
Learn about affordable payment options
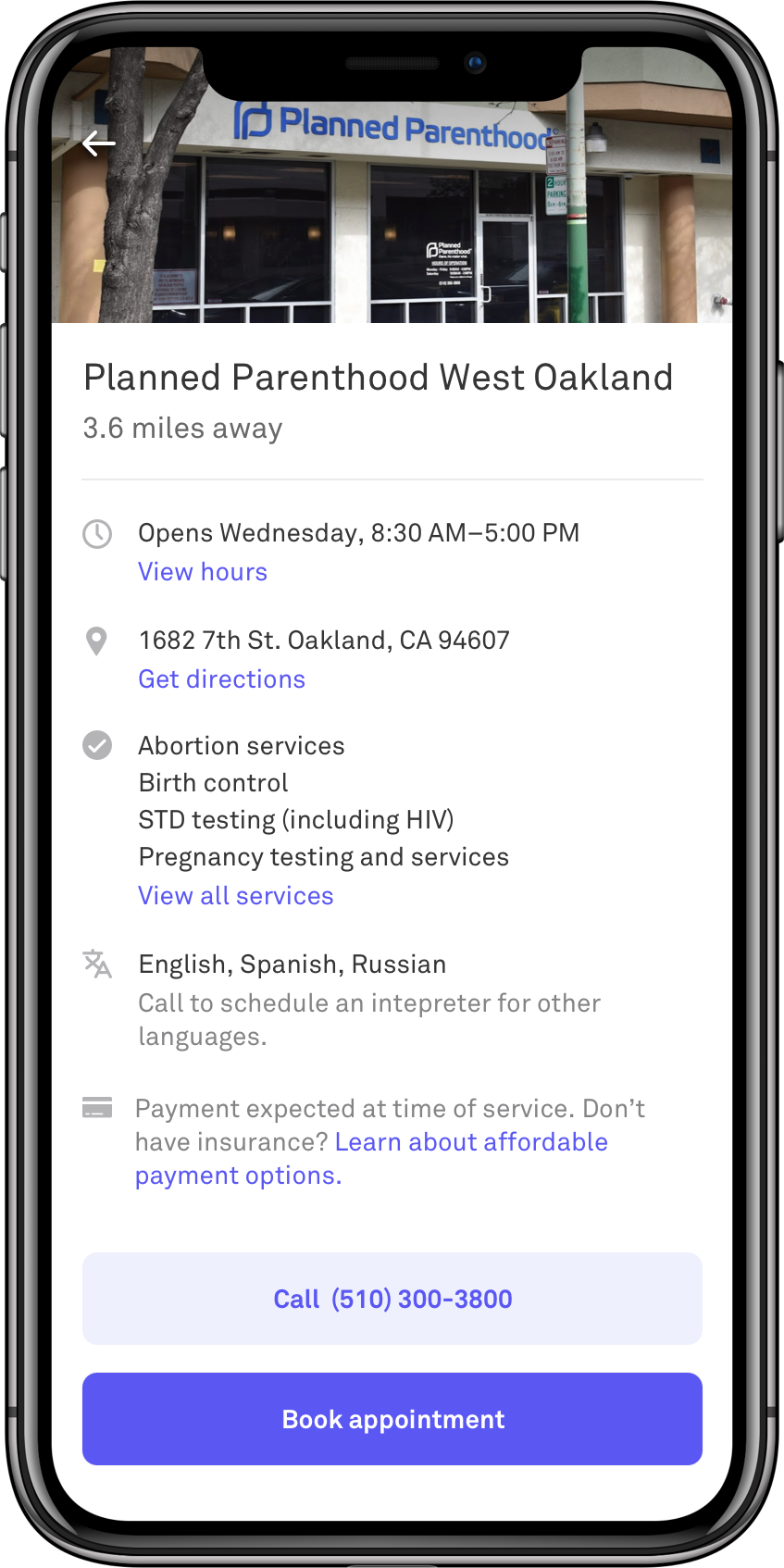[x=371, y=1159]
